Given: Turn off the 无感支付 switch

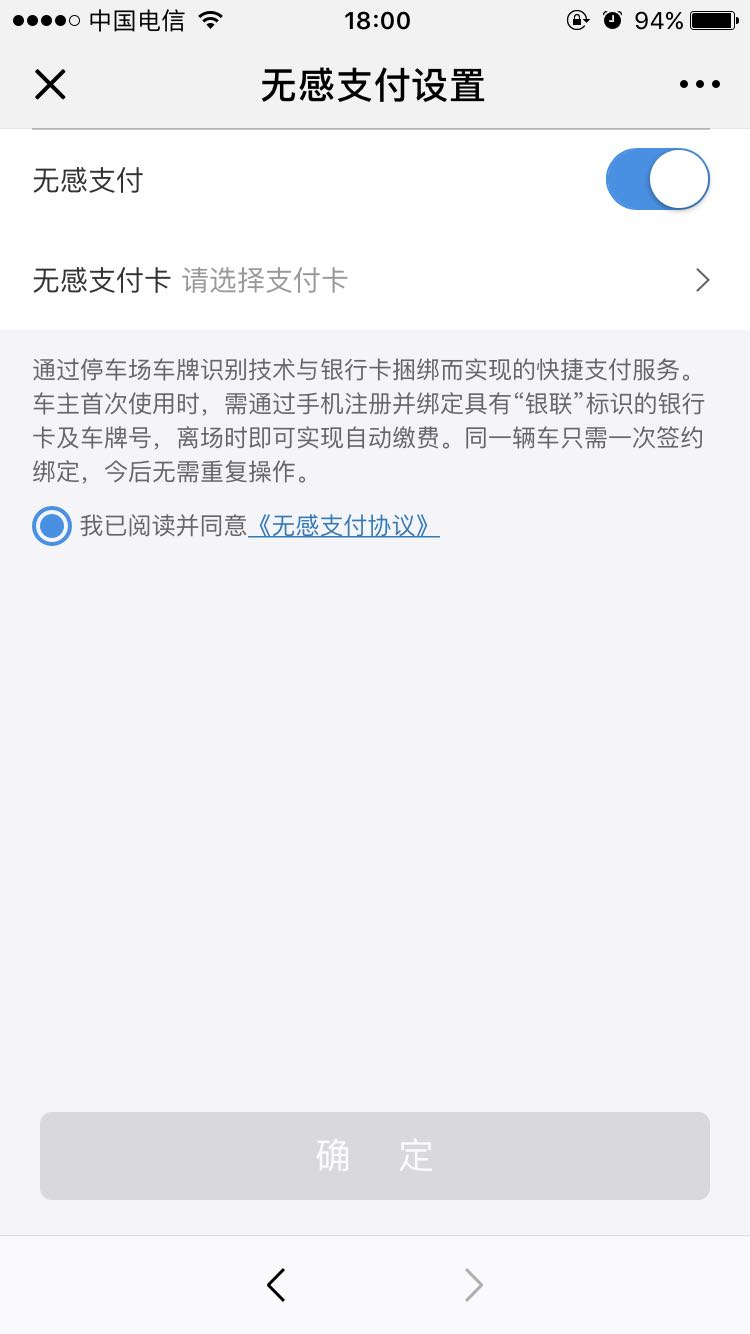Looking at the screenshot, I should pyautogui.click(x=657, y=180).
